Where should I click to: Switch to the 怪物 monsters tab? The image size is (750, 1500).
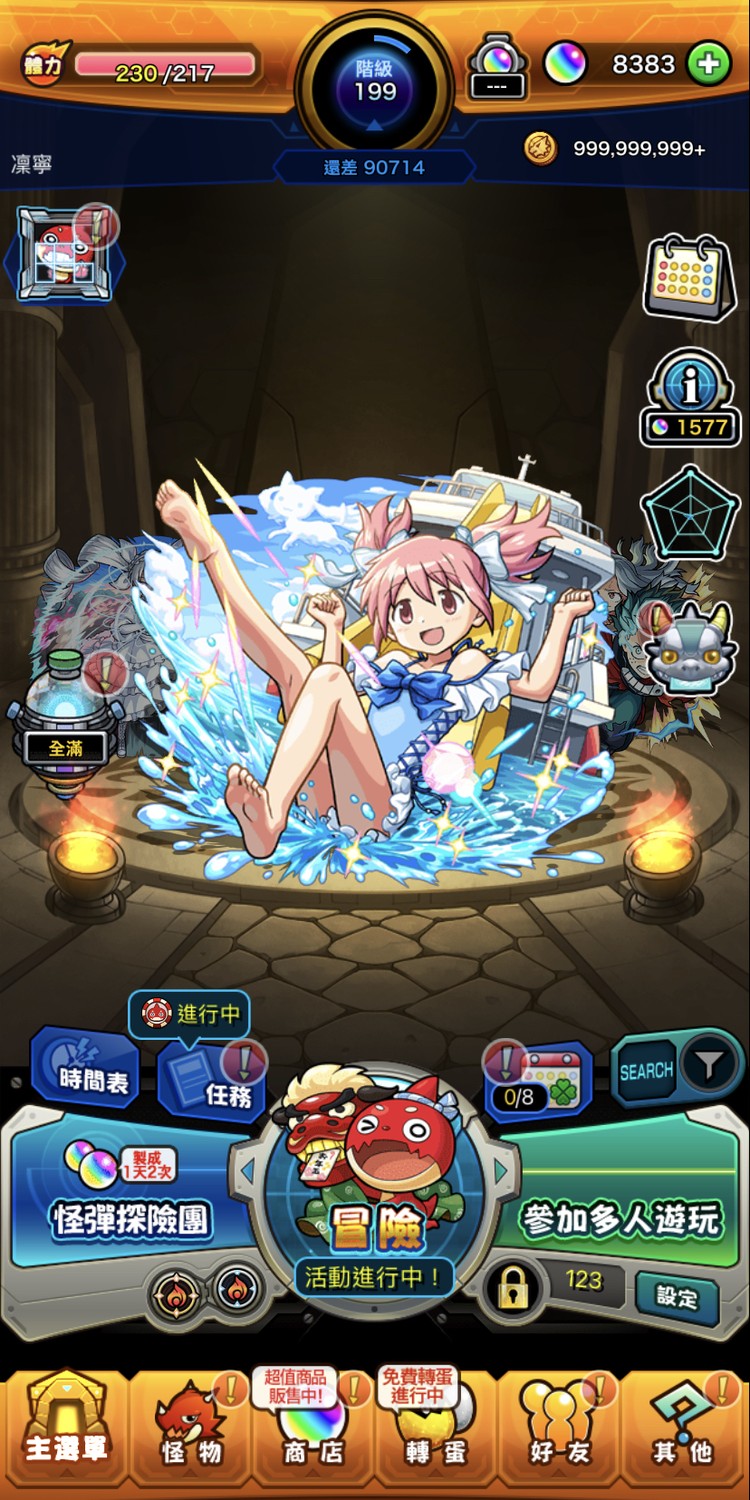pos(191,1430)
